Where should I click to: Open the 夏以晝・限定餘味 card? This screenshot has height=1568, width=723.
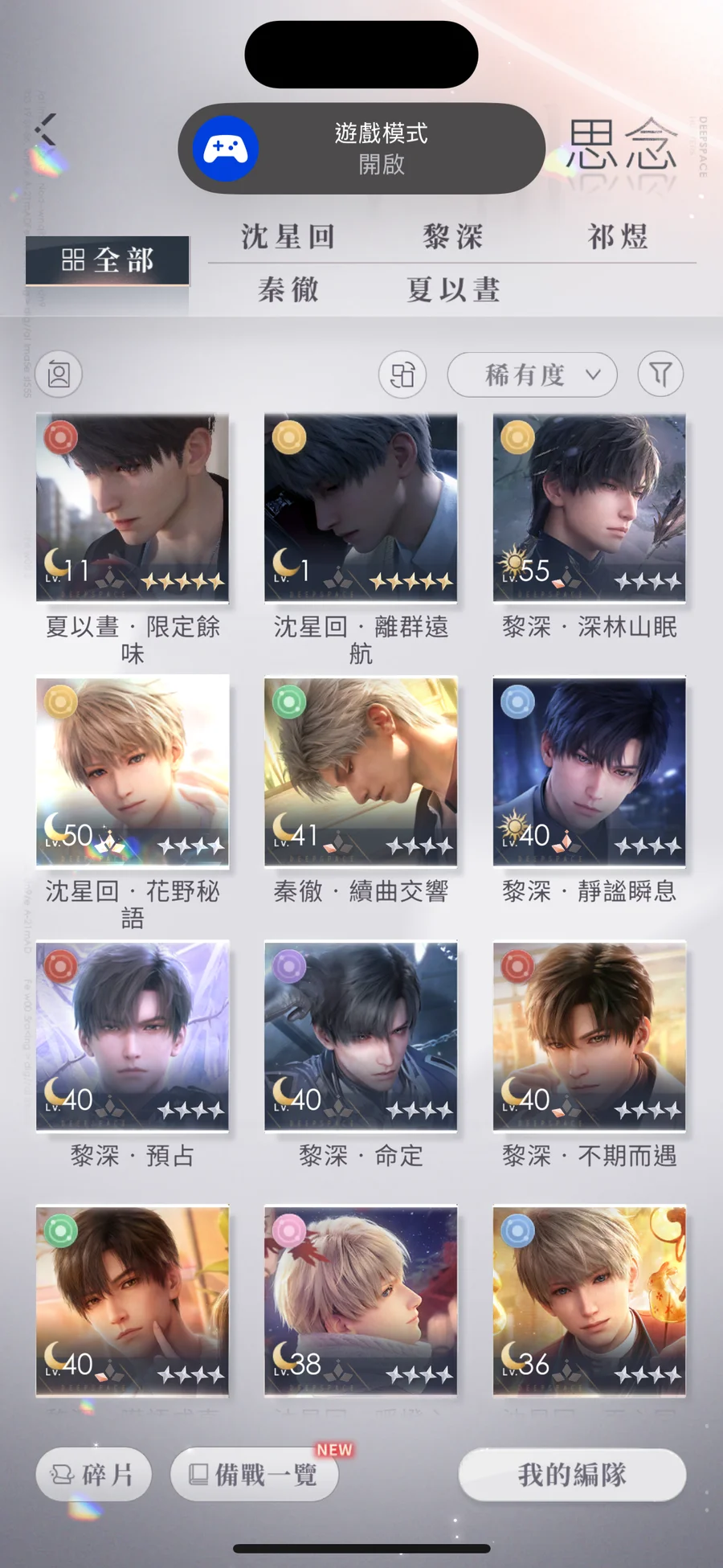(x=133, y=508)
